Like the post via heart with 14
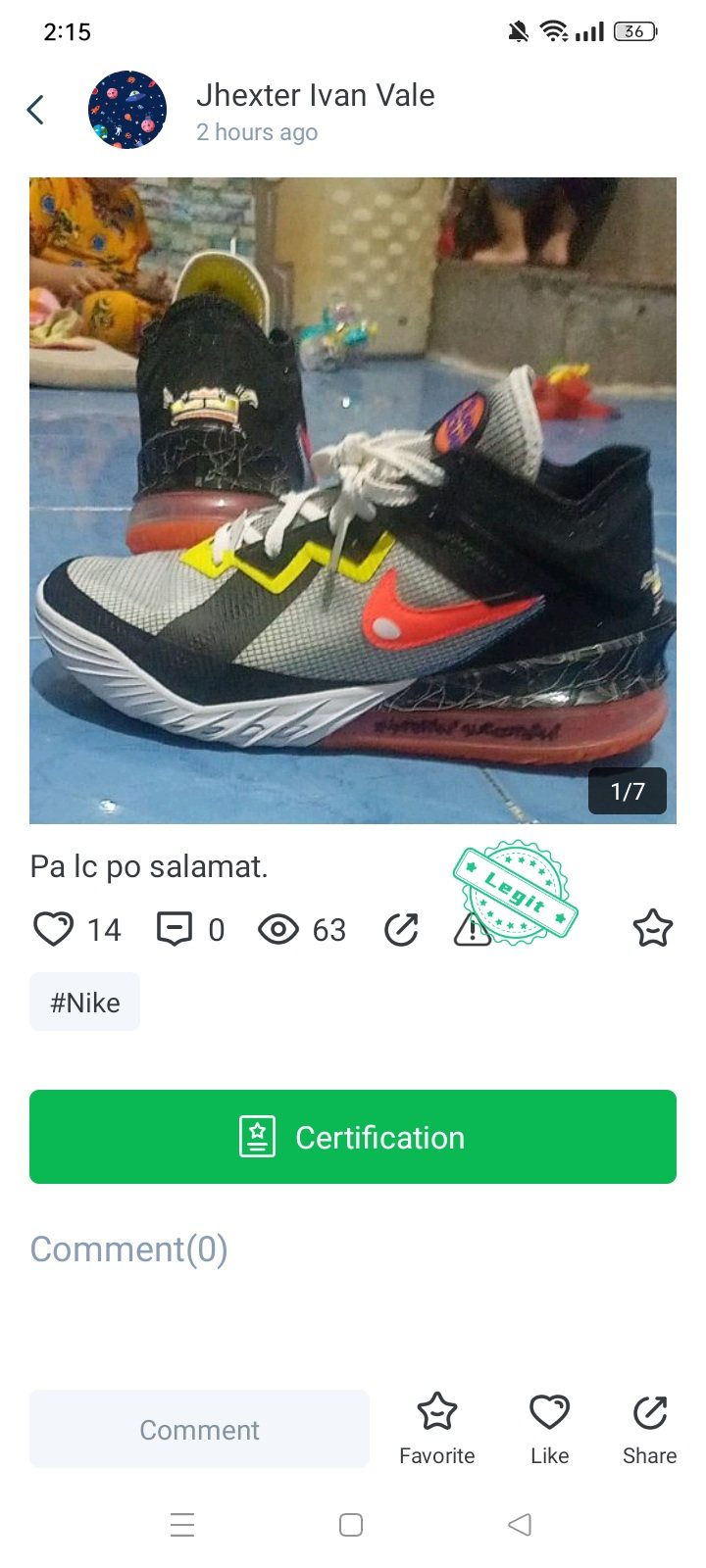The height and width of the screenshot is (1568, 706). (54, 928)
